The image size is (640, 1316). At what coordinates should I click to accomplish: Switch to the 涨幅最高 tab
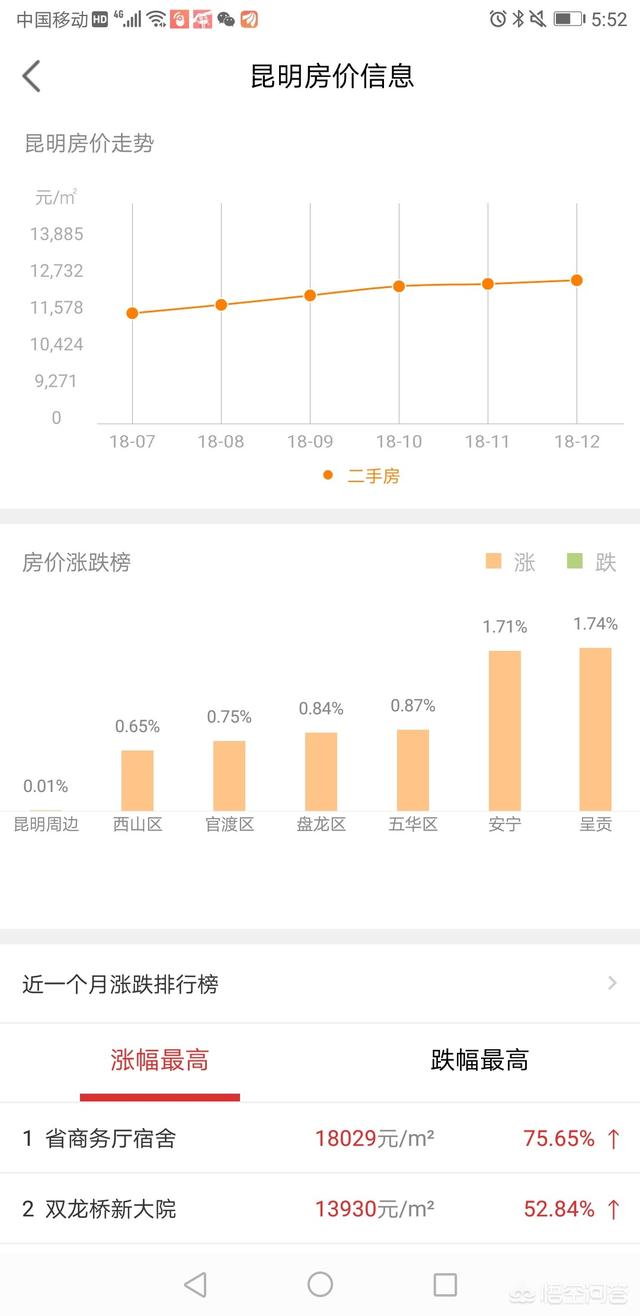(160, 1061)
